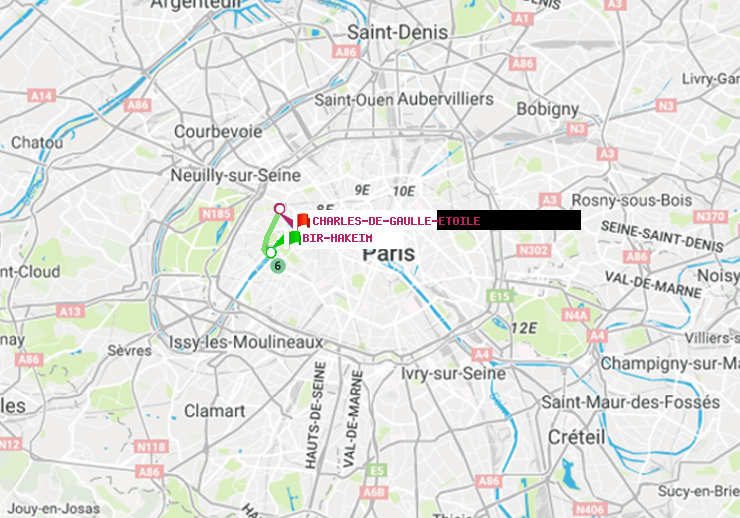740x518 pixels.
Task: Select the green flag marker Bir-Hakeim
Action: pos(294,238)
